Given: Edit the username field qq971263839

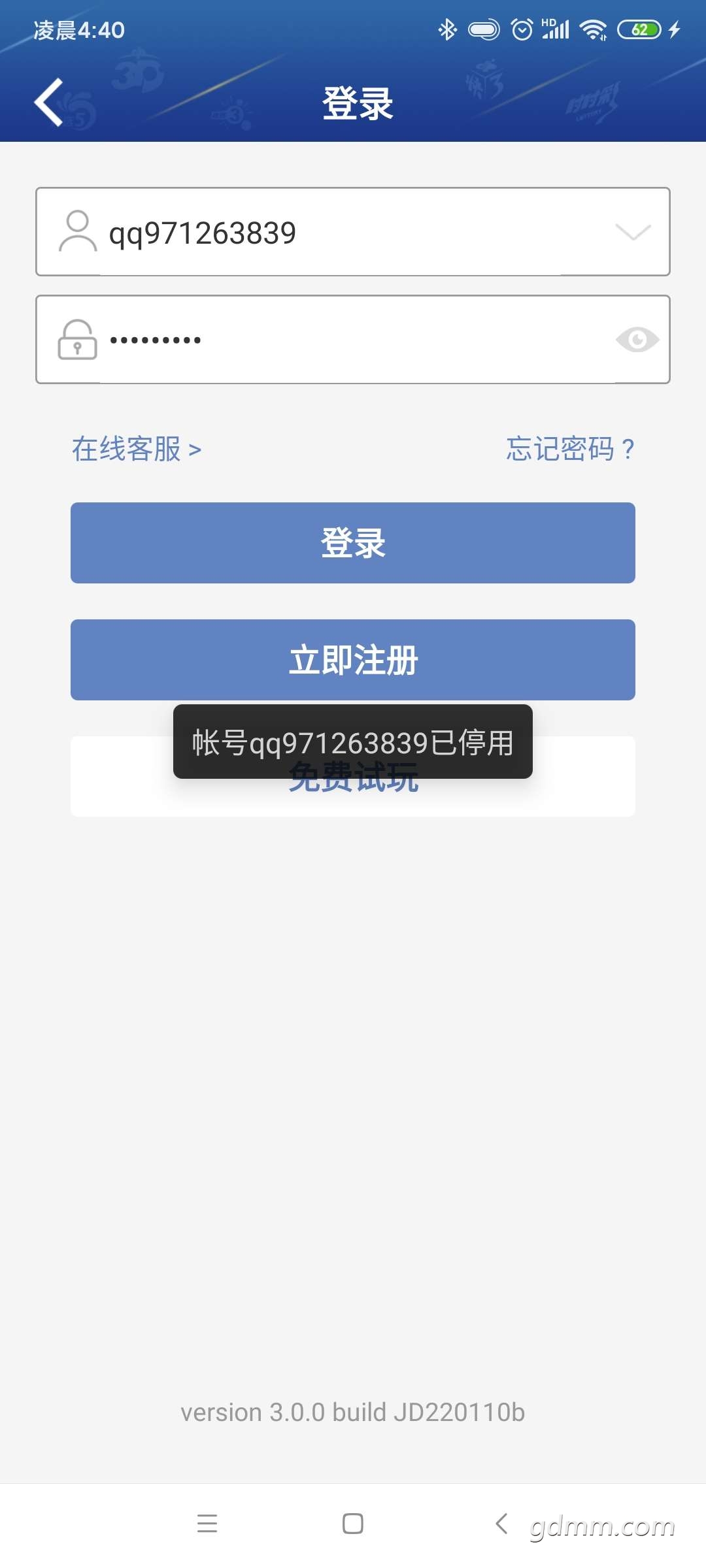Looking at the screenshot, I should [327, 233].
